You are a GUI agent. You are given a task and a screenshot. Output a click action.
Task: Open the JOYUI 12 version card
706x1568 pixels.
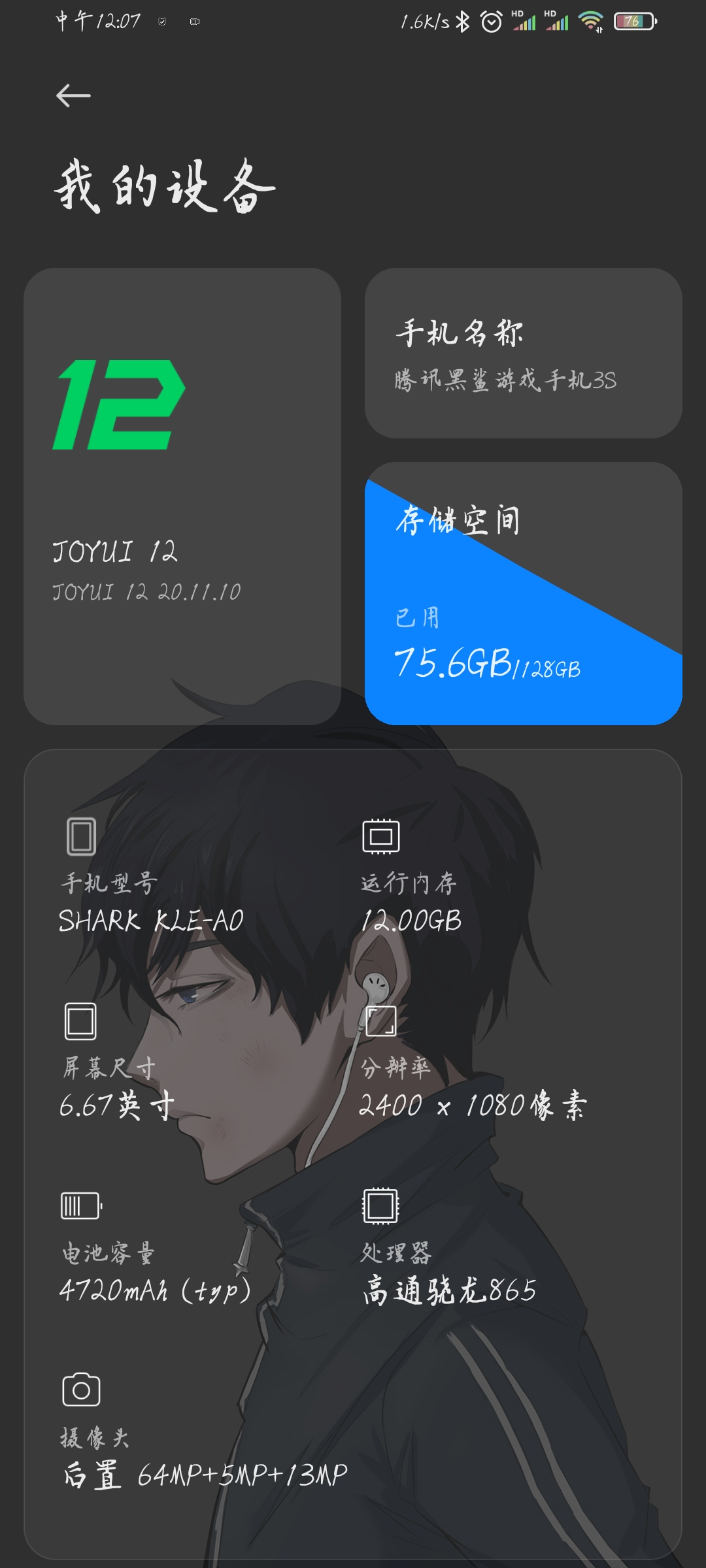click(182, 497)
